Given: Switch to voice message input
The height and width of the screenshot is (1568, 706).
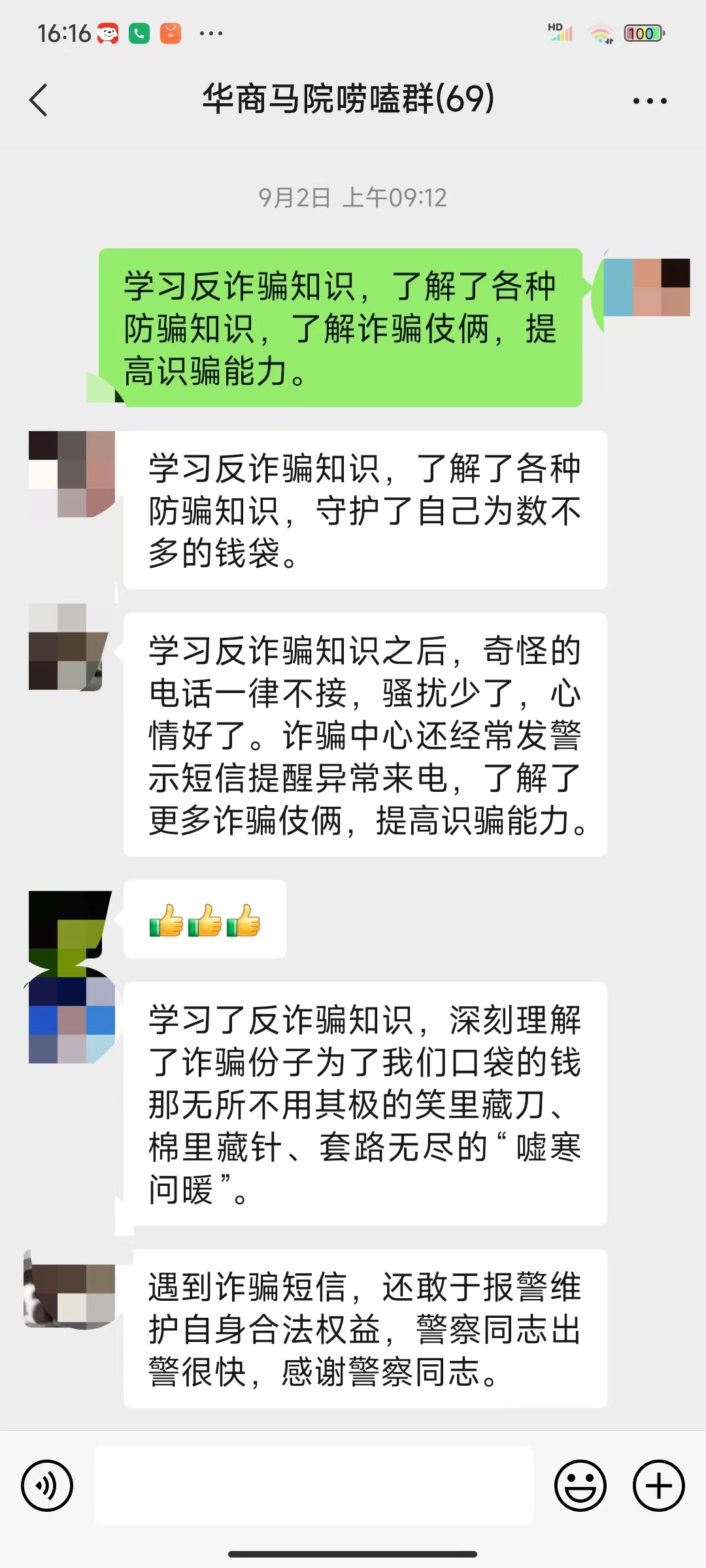Looking at the screenshot, I should (47, 1485).
